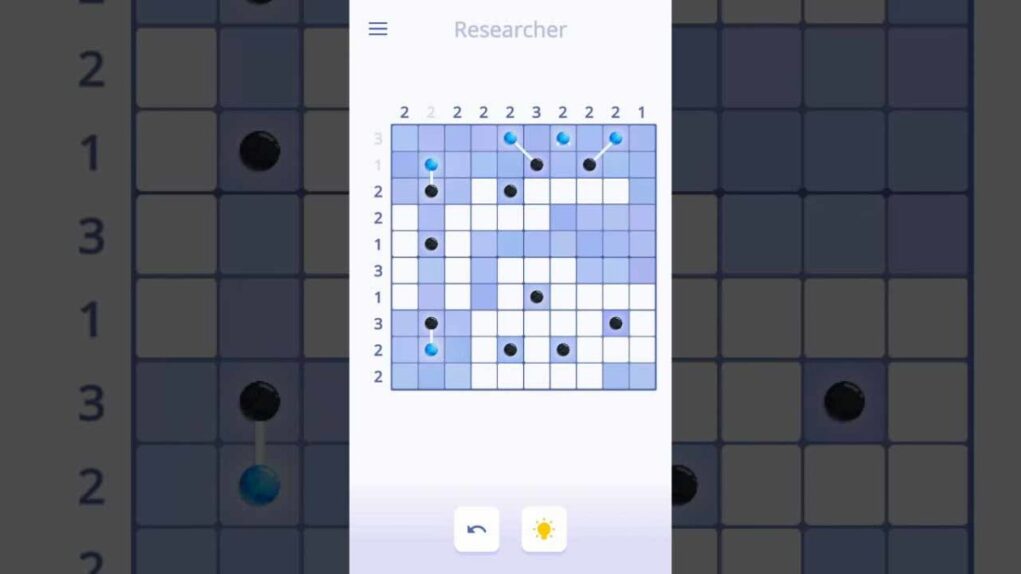Tap the lone black dot in the fifth grid row

(431, 244)
